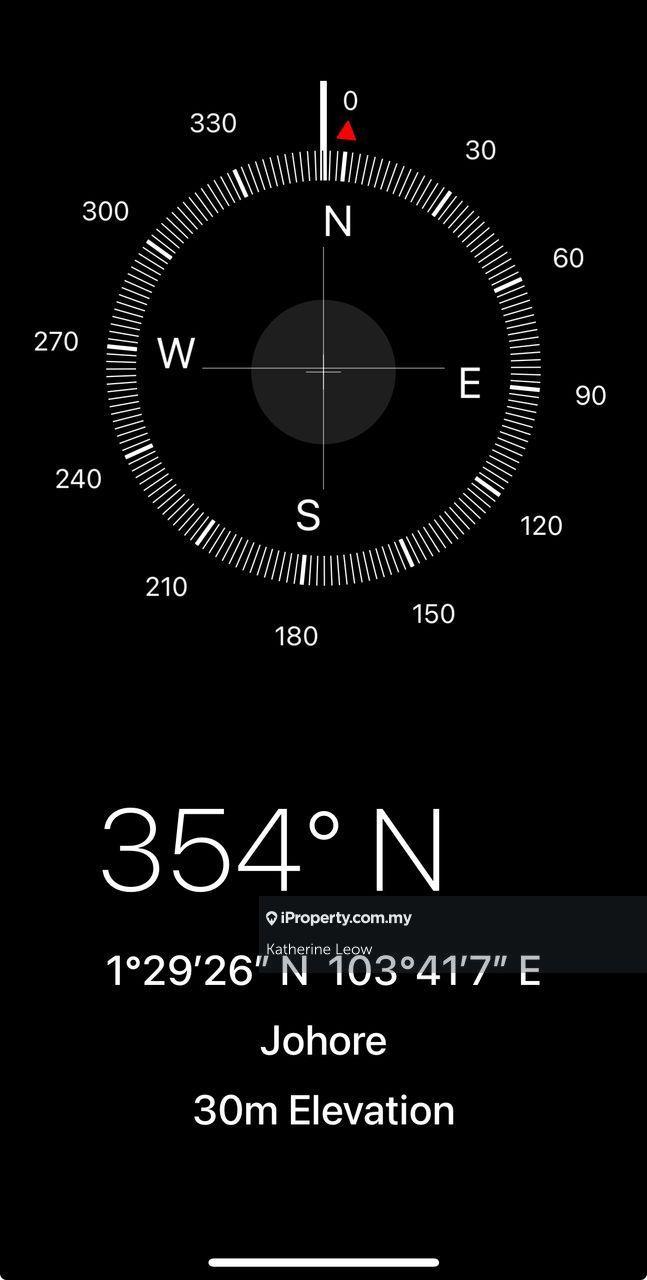
Task: Tap the compass dial to lock bearing
Action: [323, 370]
